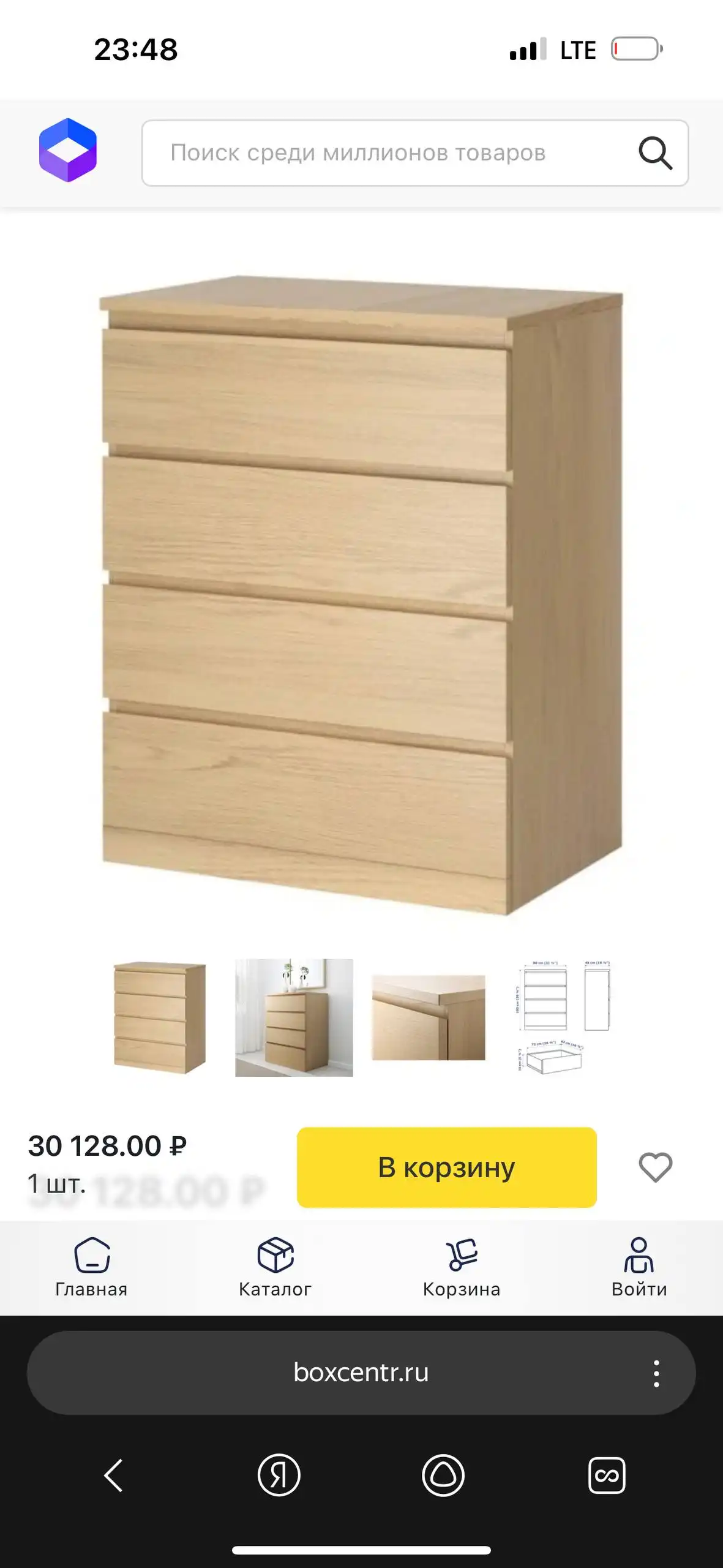Image resolution: width=723 pixels, height=1568 pixels.
Task: Open the Alice assistant button
Action: tap(443, 1475)
